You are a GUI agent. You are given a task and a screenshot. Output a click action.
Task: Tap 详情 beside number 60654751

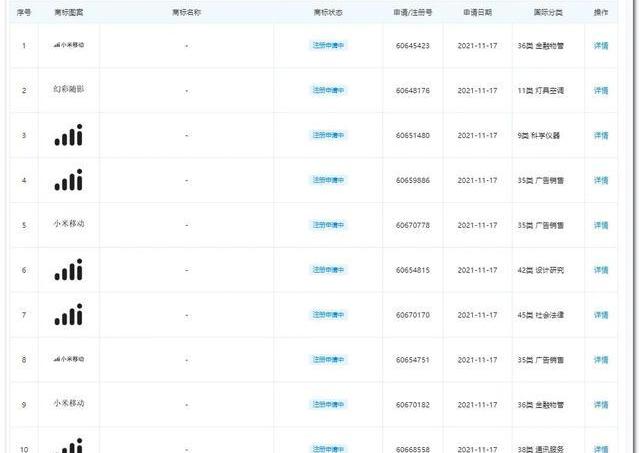601,360
